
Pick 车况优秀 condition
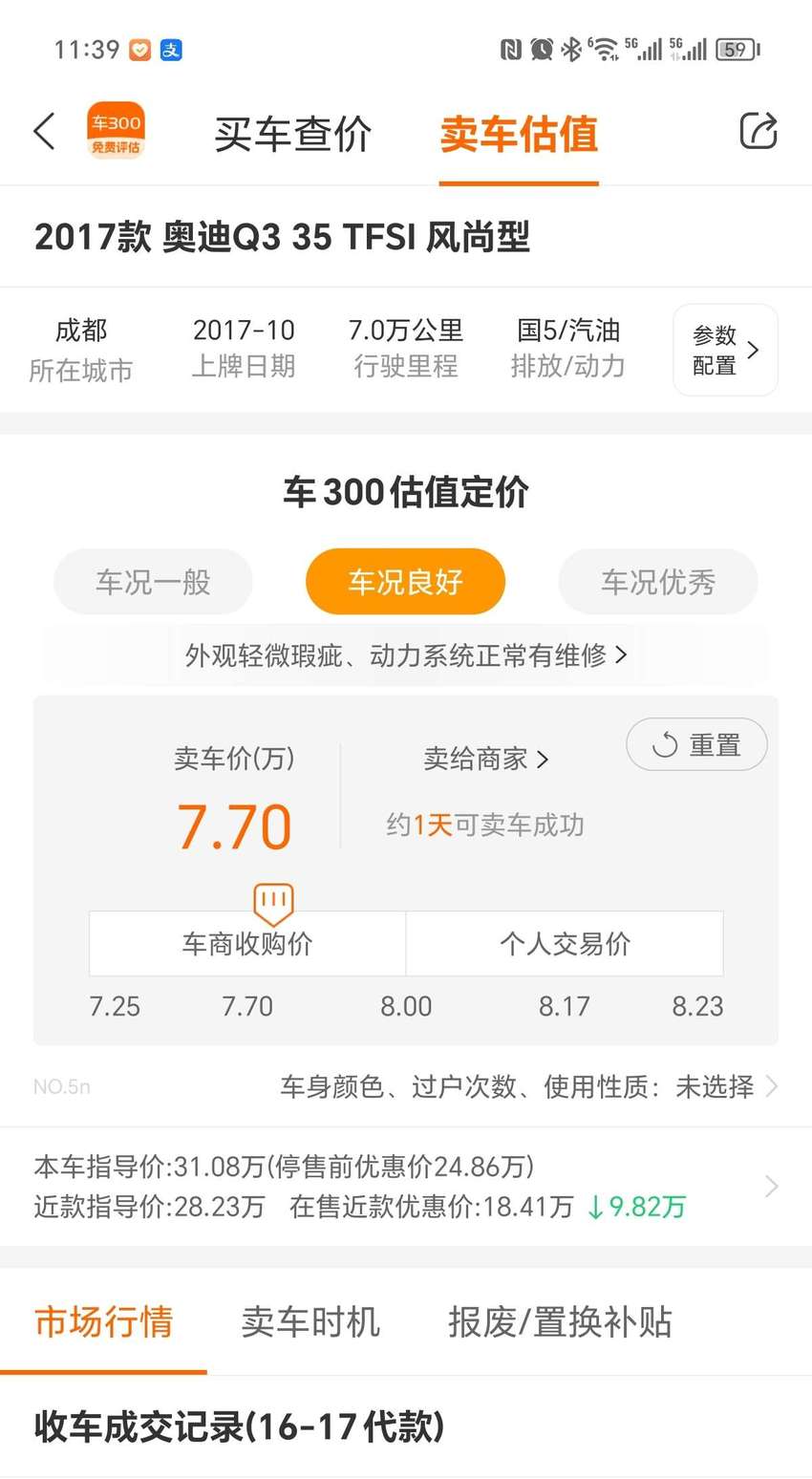[658, 582]
